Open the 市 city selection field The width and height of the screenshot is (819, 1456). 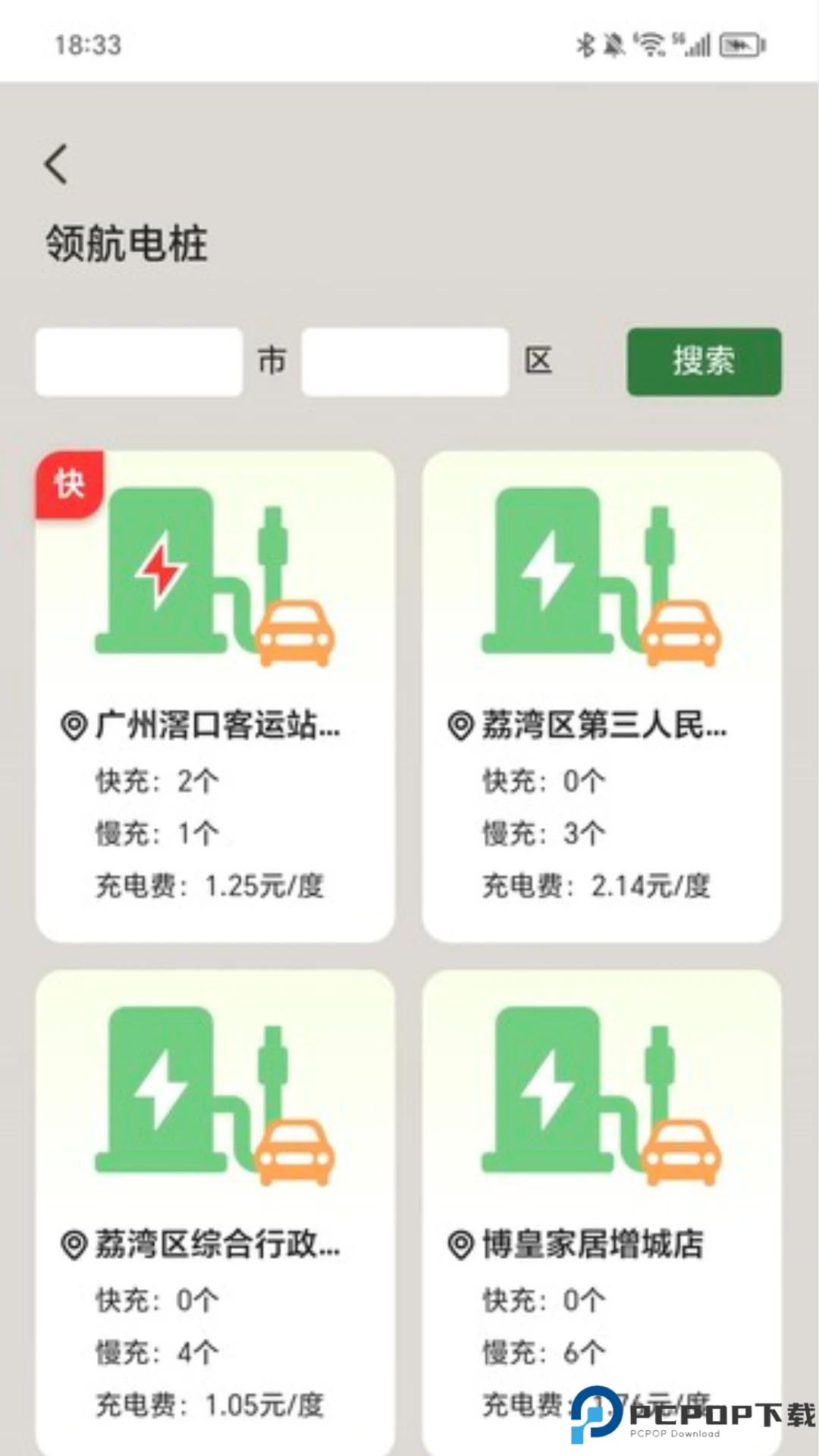click(x=139, y=362)
